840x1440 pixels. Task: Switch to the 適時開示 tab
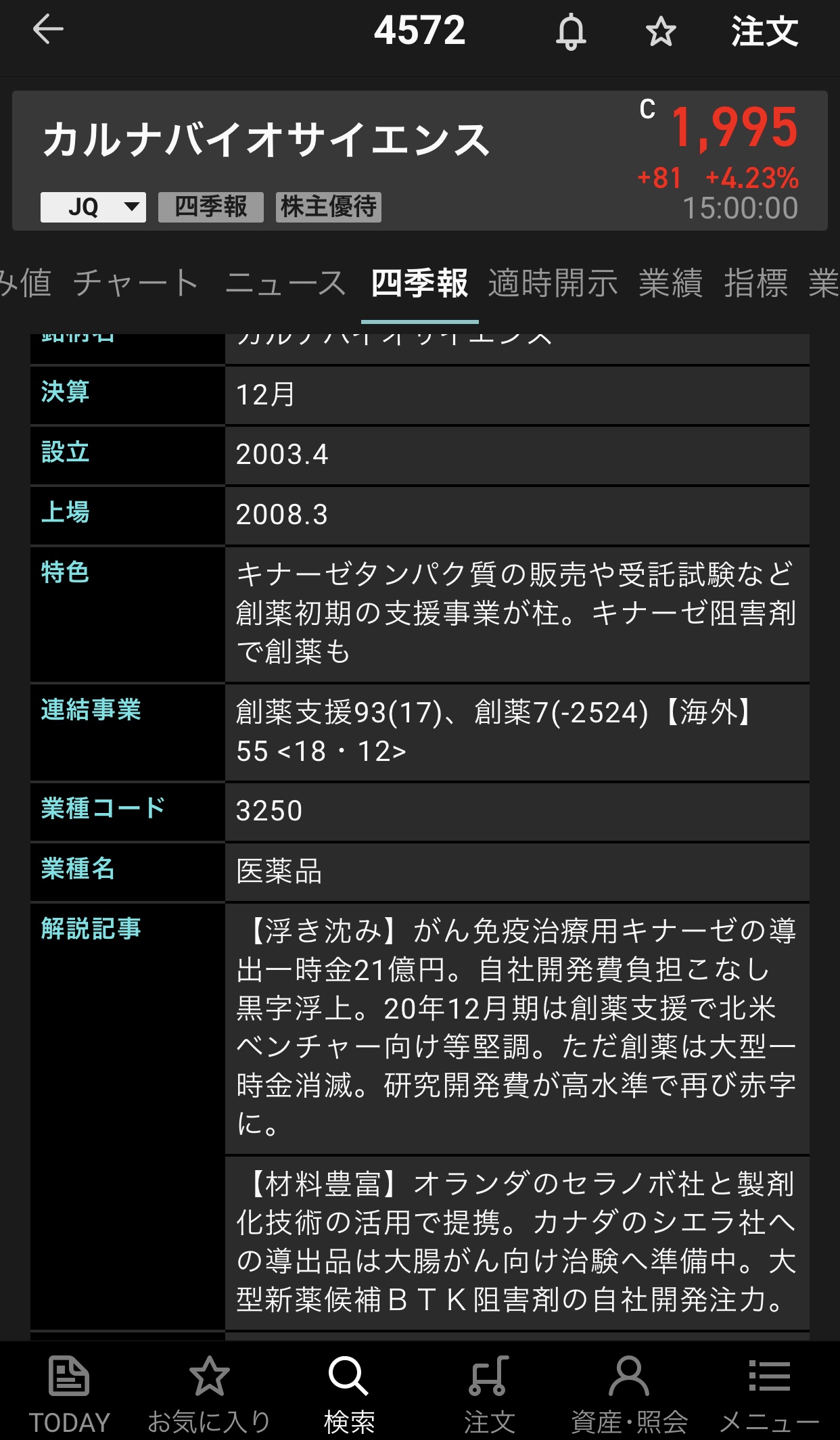tap(553, 283)
